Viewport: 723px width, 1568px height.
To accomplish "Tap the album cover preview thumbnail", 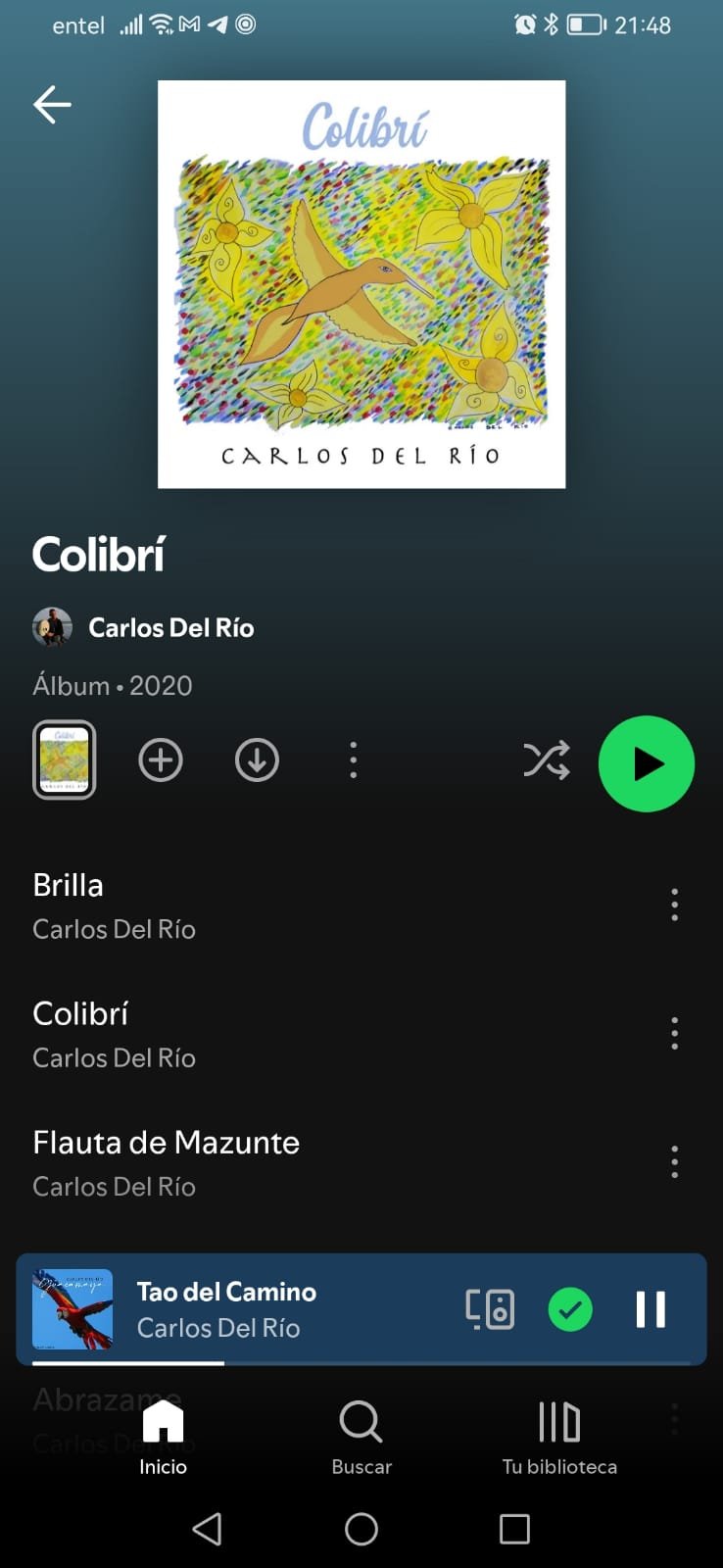I will [x=65, y=759].
